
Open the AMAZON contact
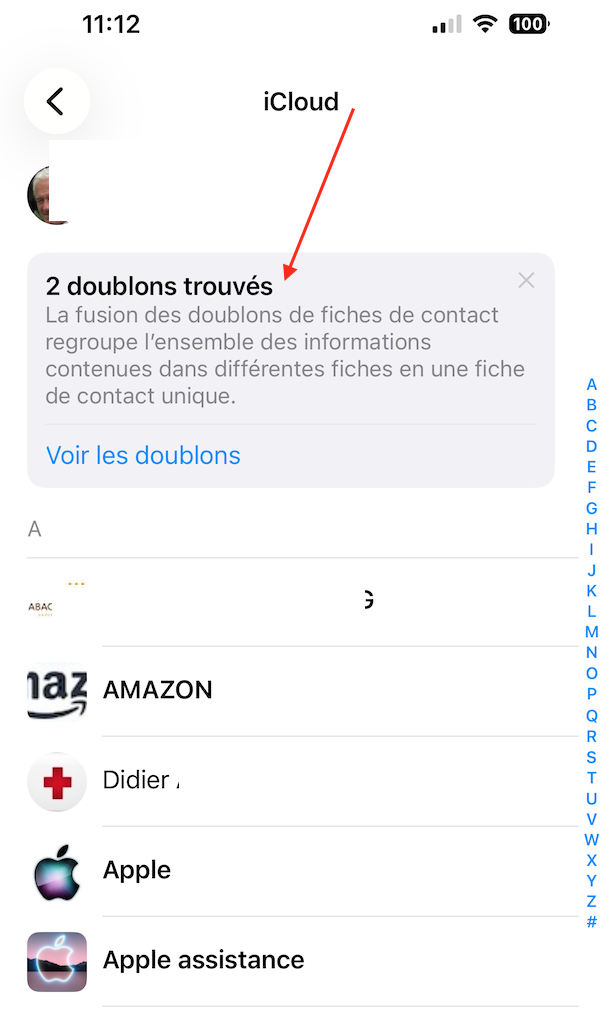coord(303,691)
